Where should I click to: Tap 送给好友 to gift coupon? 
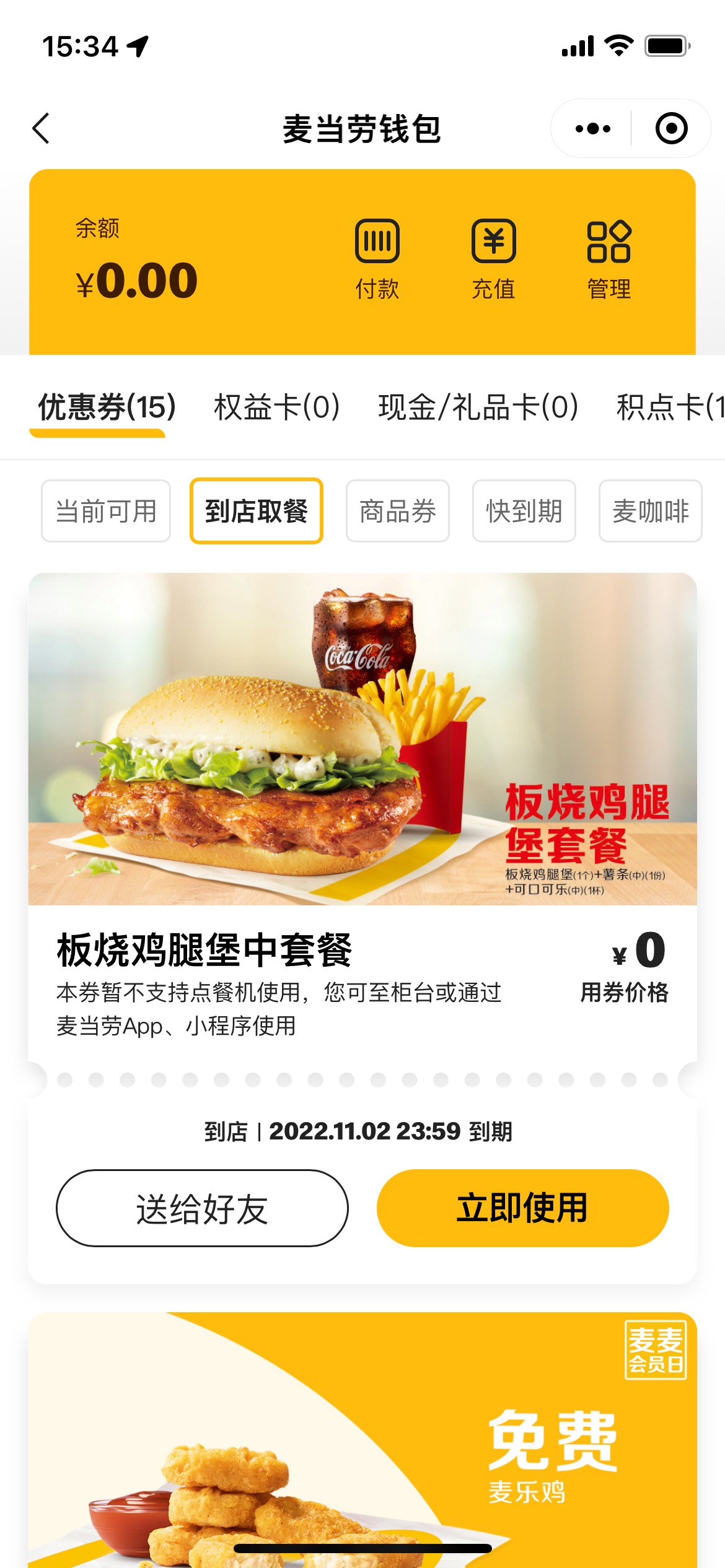[x=202, y=1208]
